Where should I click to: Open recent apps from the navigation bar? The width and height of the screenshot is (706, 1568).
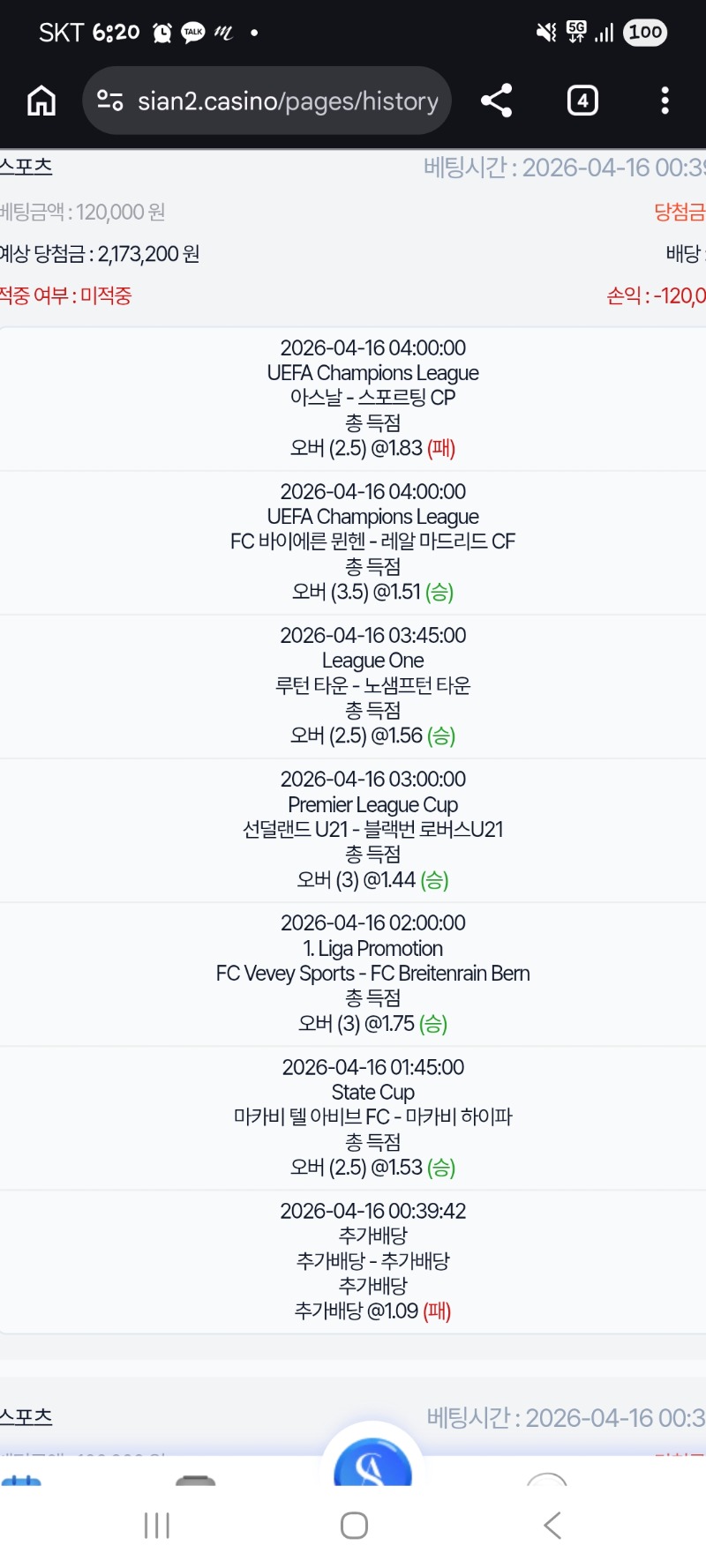click(157, 1525)
